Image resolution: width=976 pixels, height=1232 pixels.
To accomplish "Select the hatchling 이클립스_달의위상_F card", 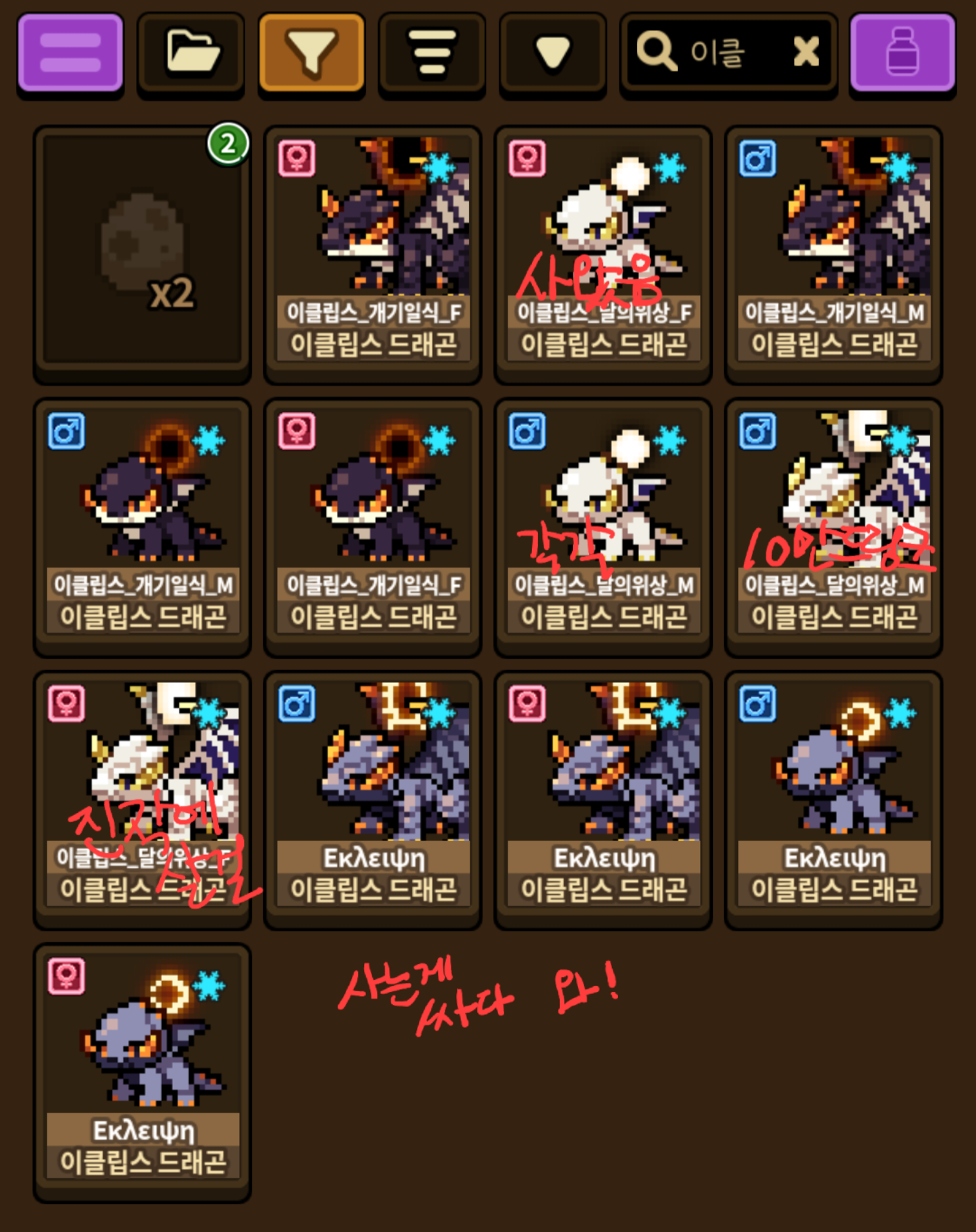I will pos(603,255).
